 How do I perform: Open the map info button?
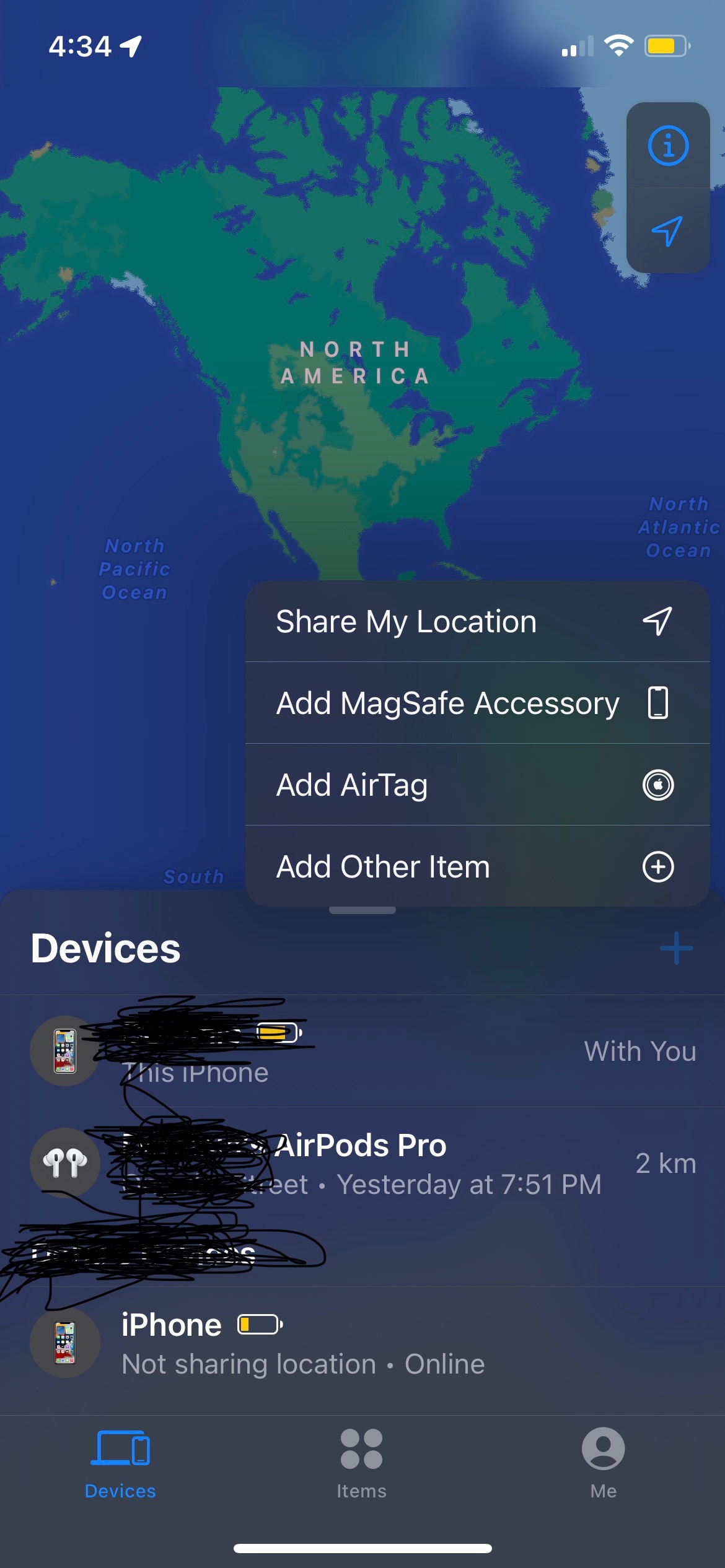(667, 146)
